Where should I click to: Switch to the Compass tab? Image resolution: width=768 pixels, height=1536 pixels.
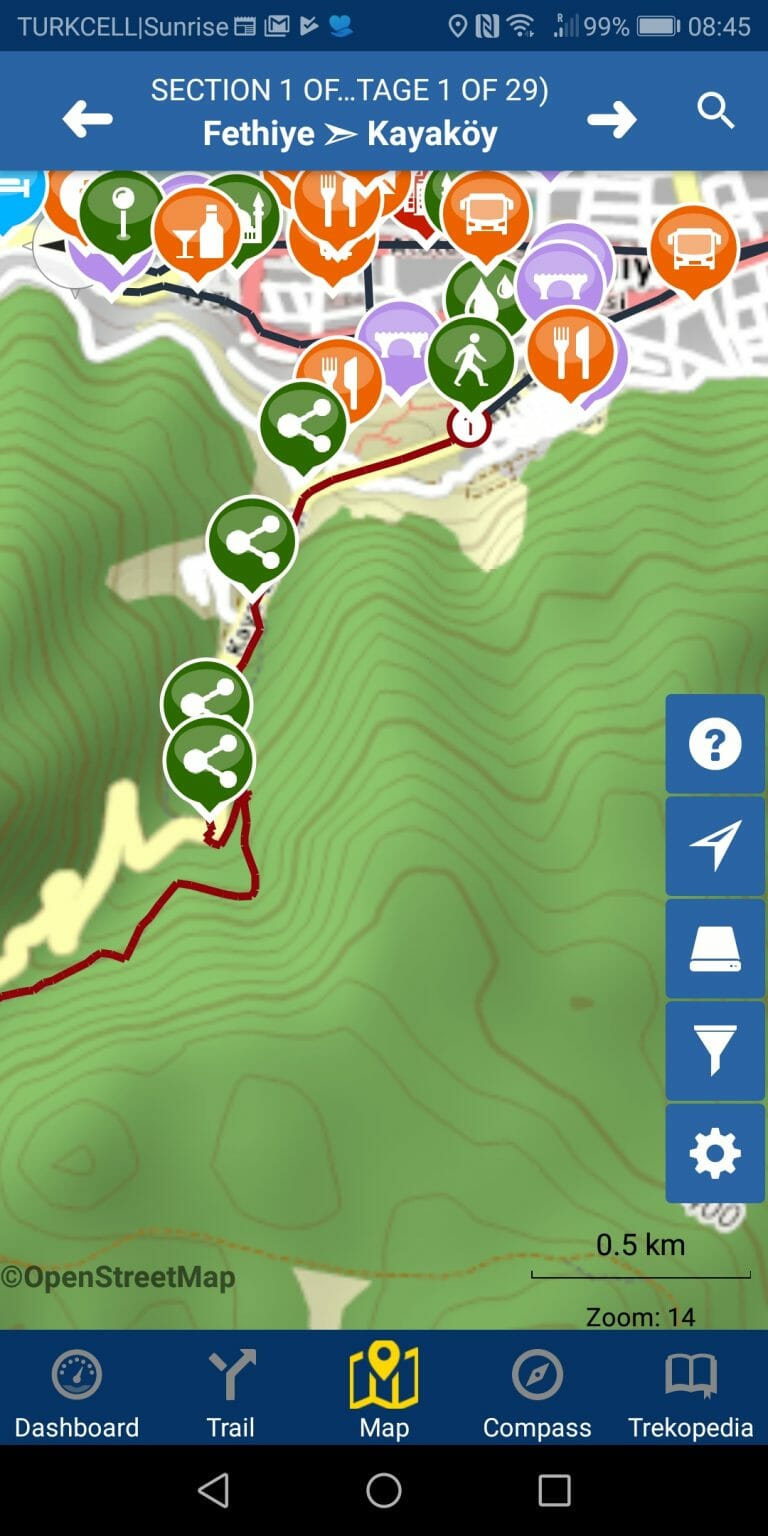(x=537, y=1394)
